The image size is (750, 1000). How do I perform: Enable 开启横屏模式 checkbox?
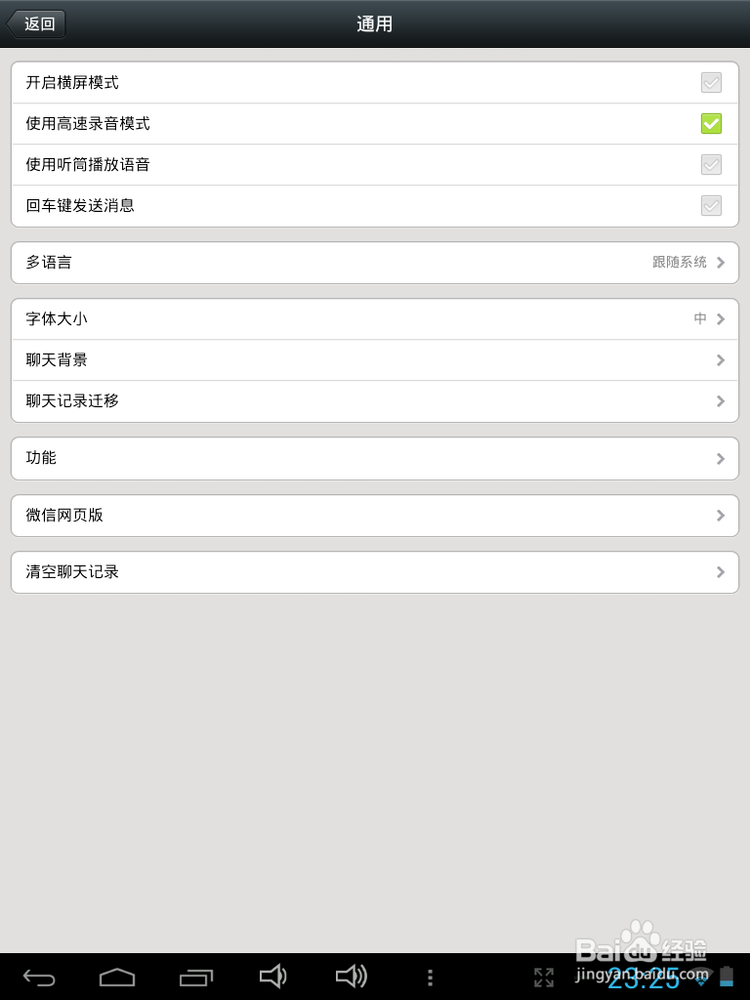pos(711,83)
